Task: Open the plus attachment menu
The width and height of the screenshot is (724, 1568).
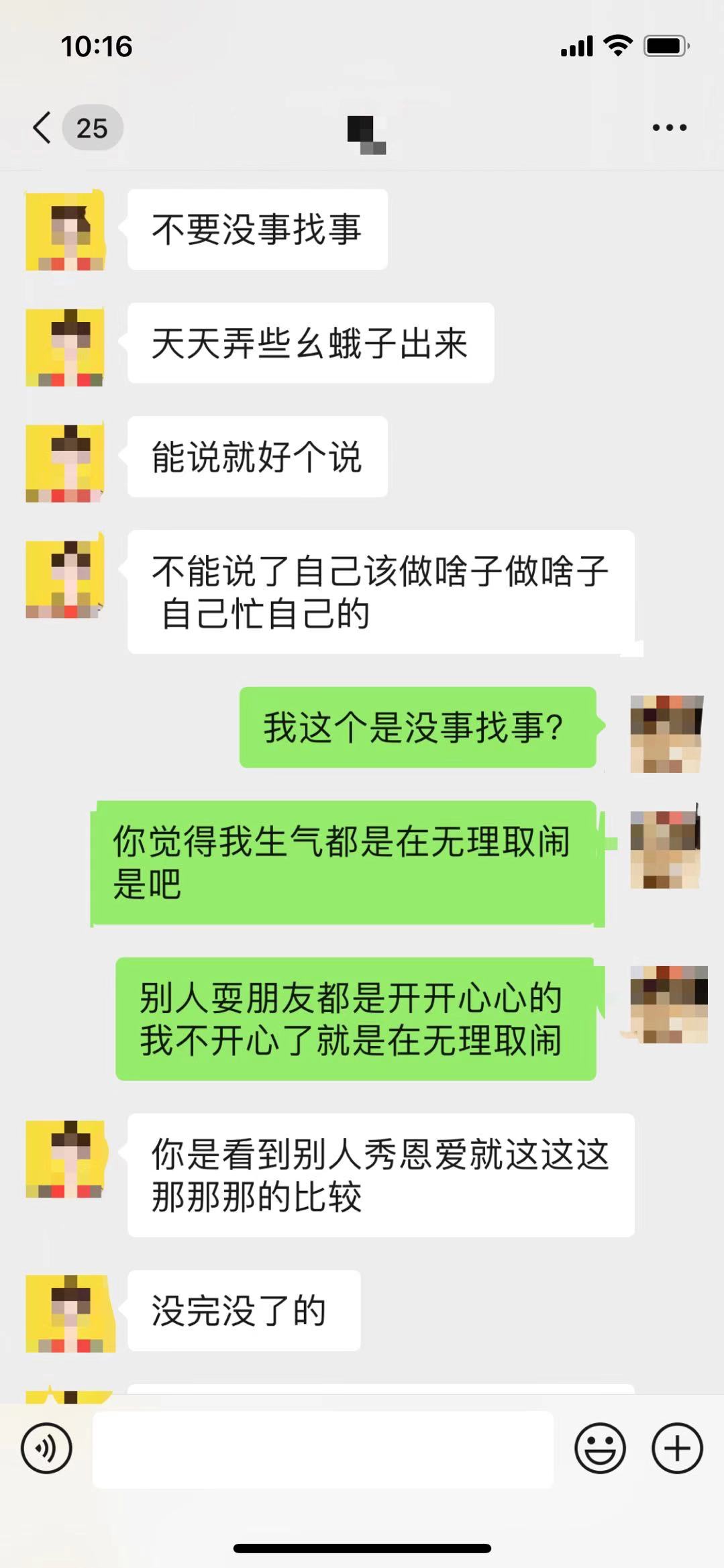Action: coord(676,1447)
